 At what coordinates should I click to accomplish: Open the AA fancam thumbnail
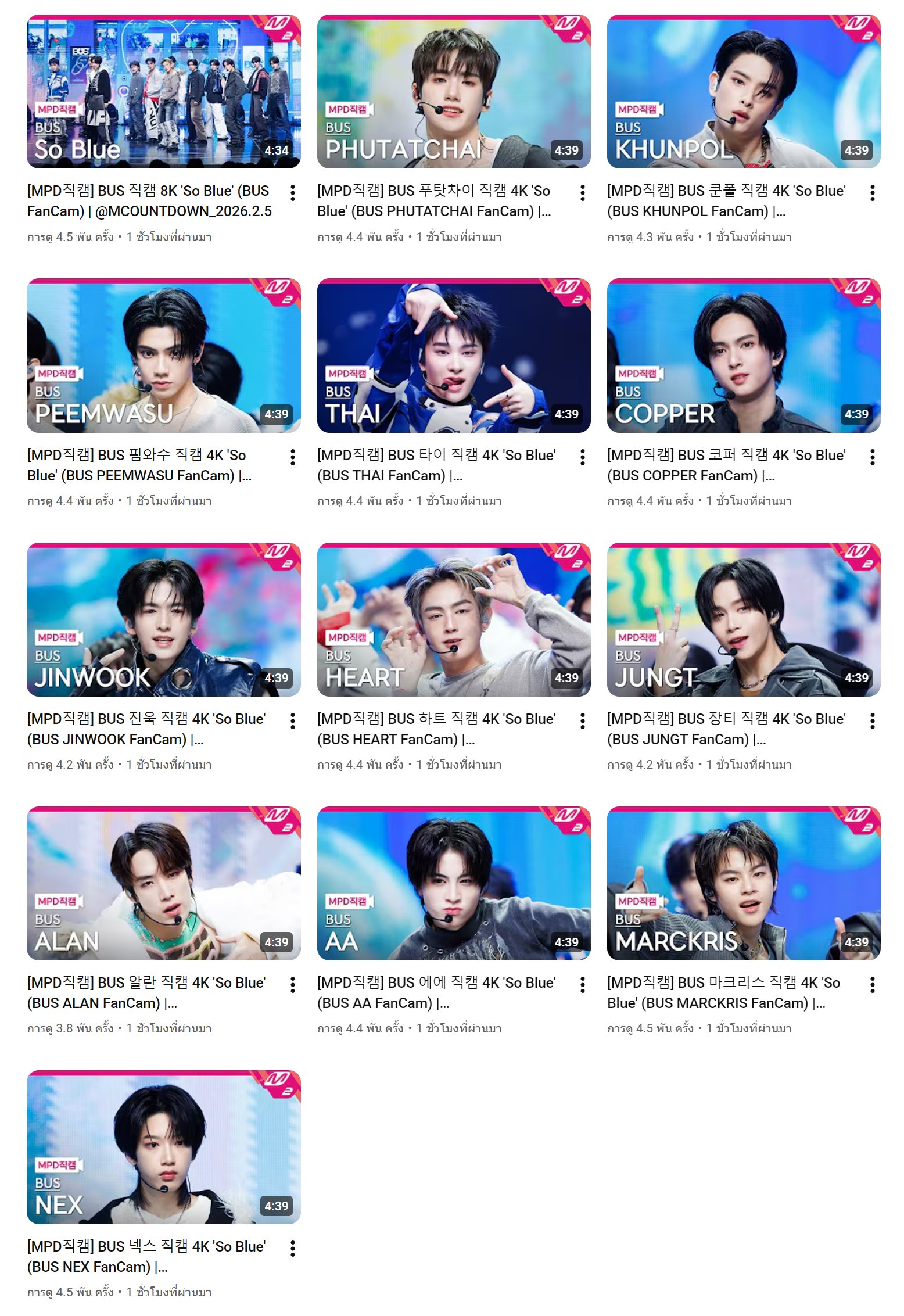[453, 883]
